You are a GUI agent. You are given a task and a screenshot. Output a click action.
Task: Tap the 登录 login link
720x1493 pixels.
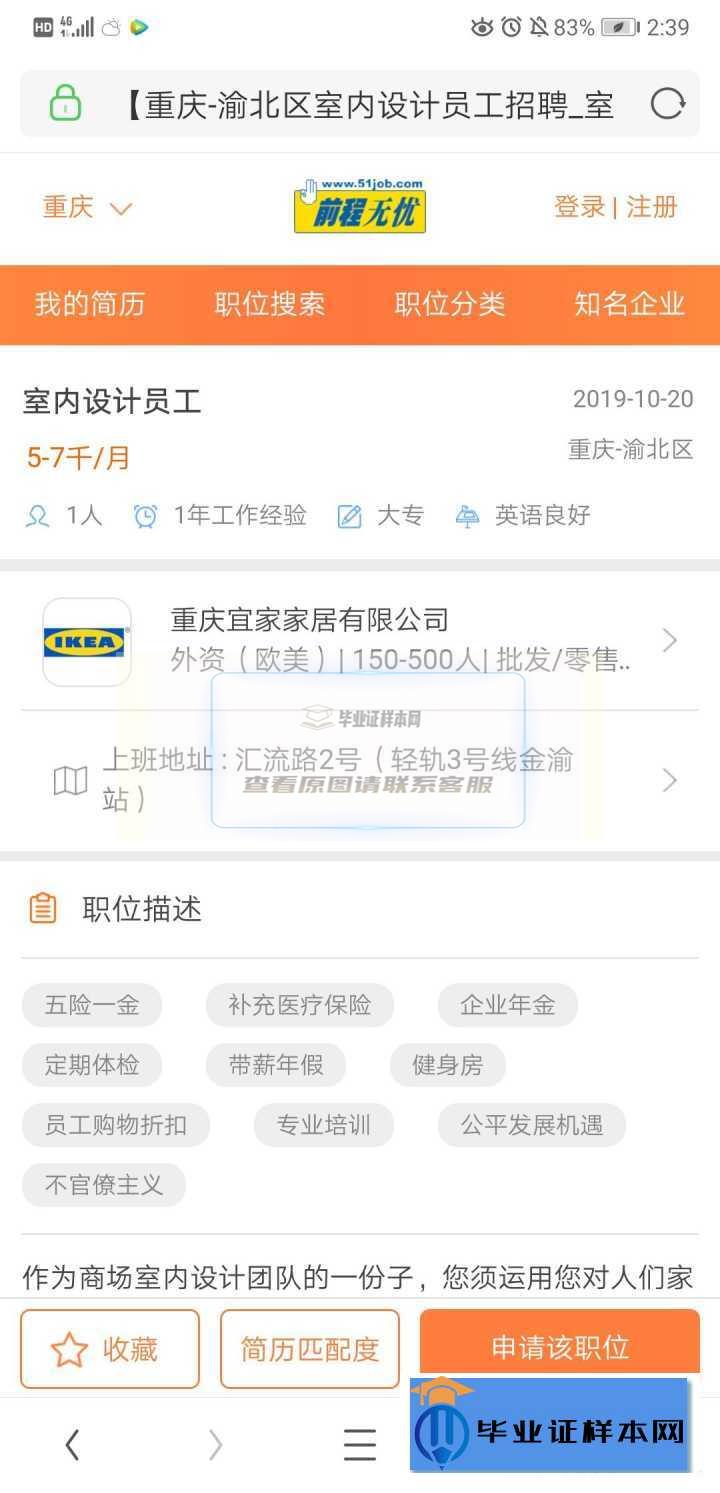click(579, 207)
